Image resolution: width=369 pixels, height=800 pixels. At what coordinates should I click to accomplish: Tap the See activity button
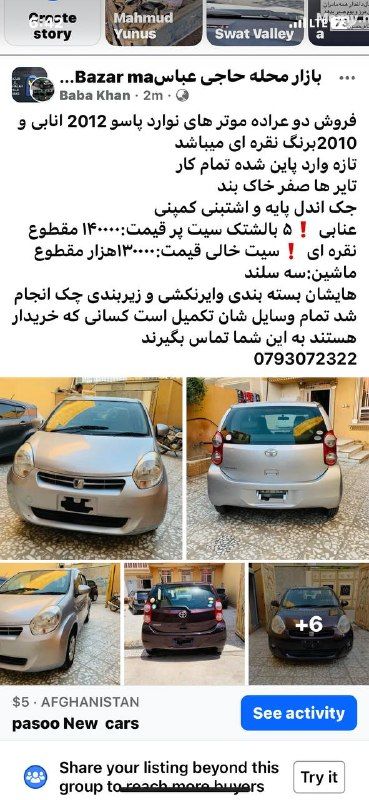(299, 713)
